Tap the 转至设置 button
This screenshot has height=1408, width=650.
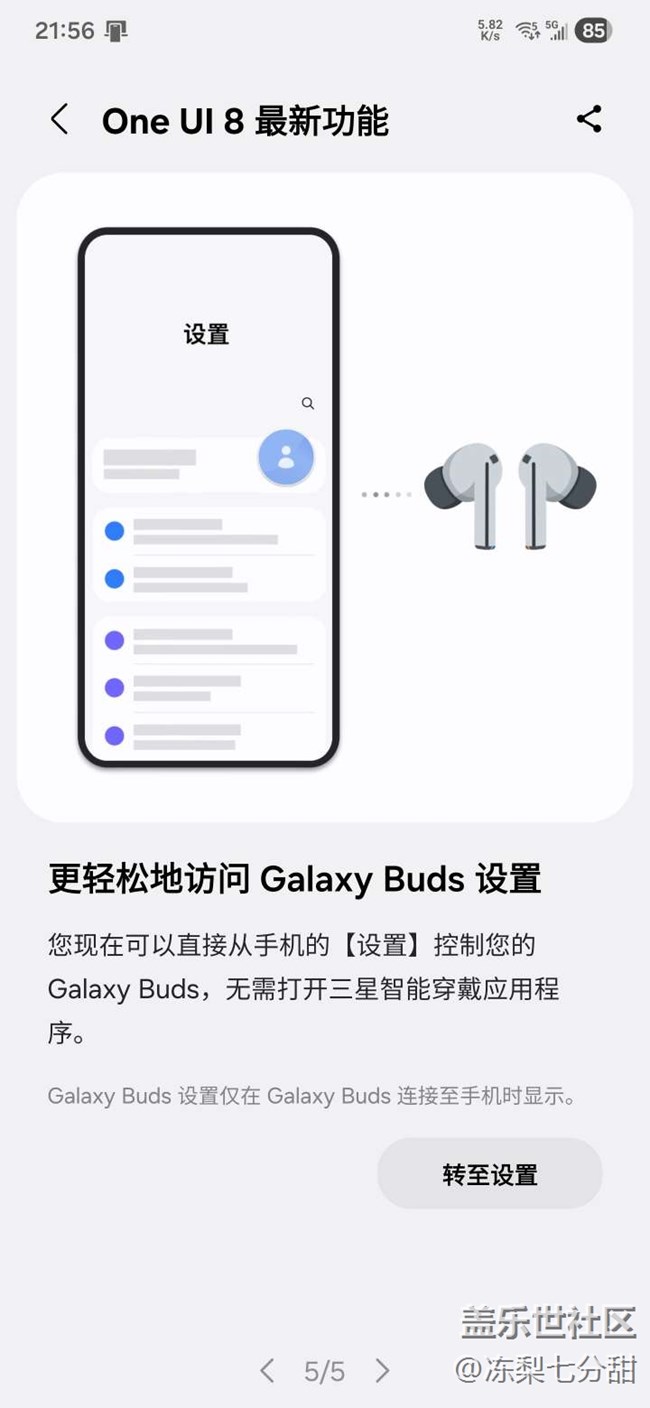pyautogui.click(x=490, y=1174)
